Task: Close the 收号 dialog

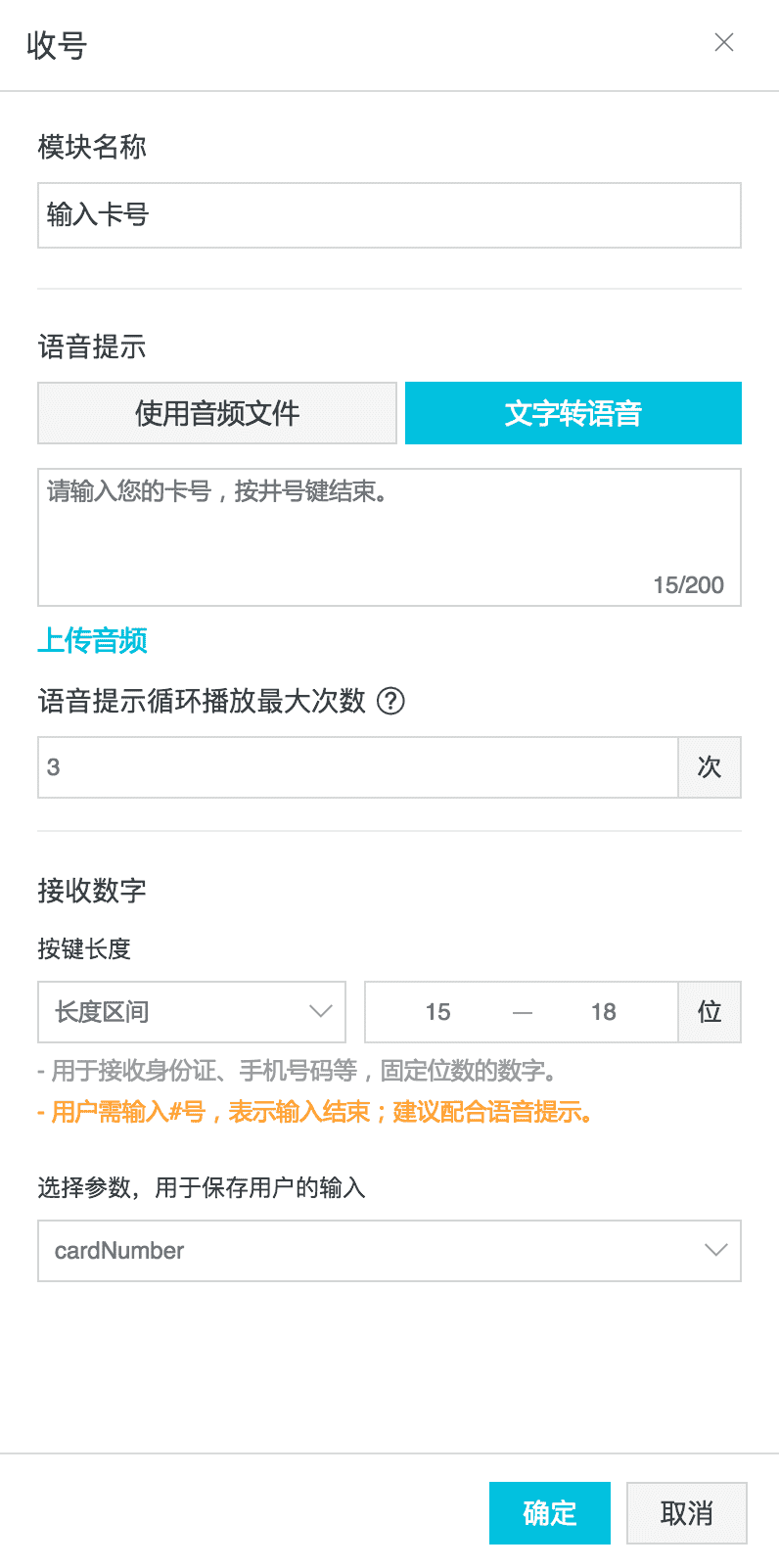Action: (724, 42)
